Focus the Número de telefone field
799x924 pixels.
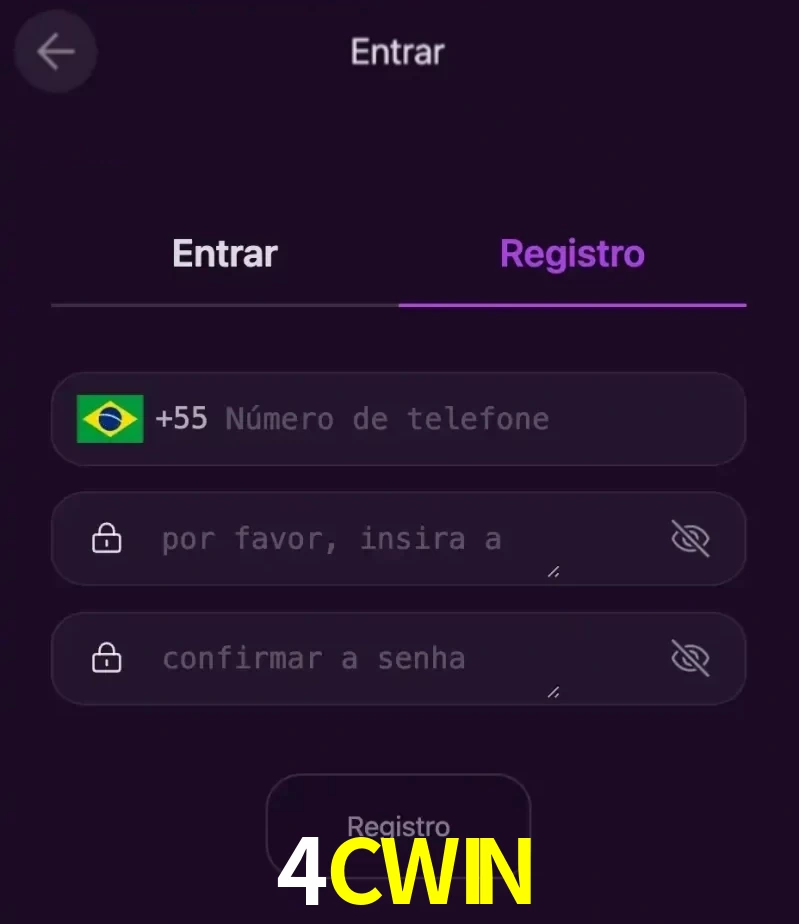tap(450, 419)
